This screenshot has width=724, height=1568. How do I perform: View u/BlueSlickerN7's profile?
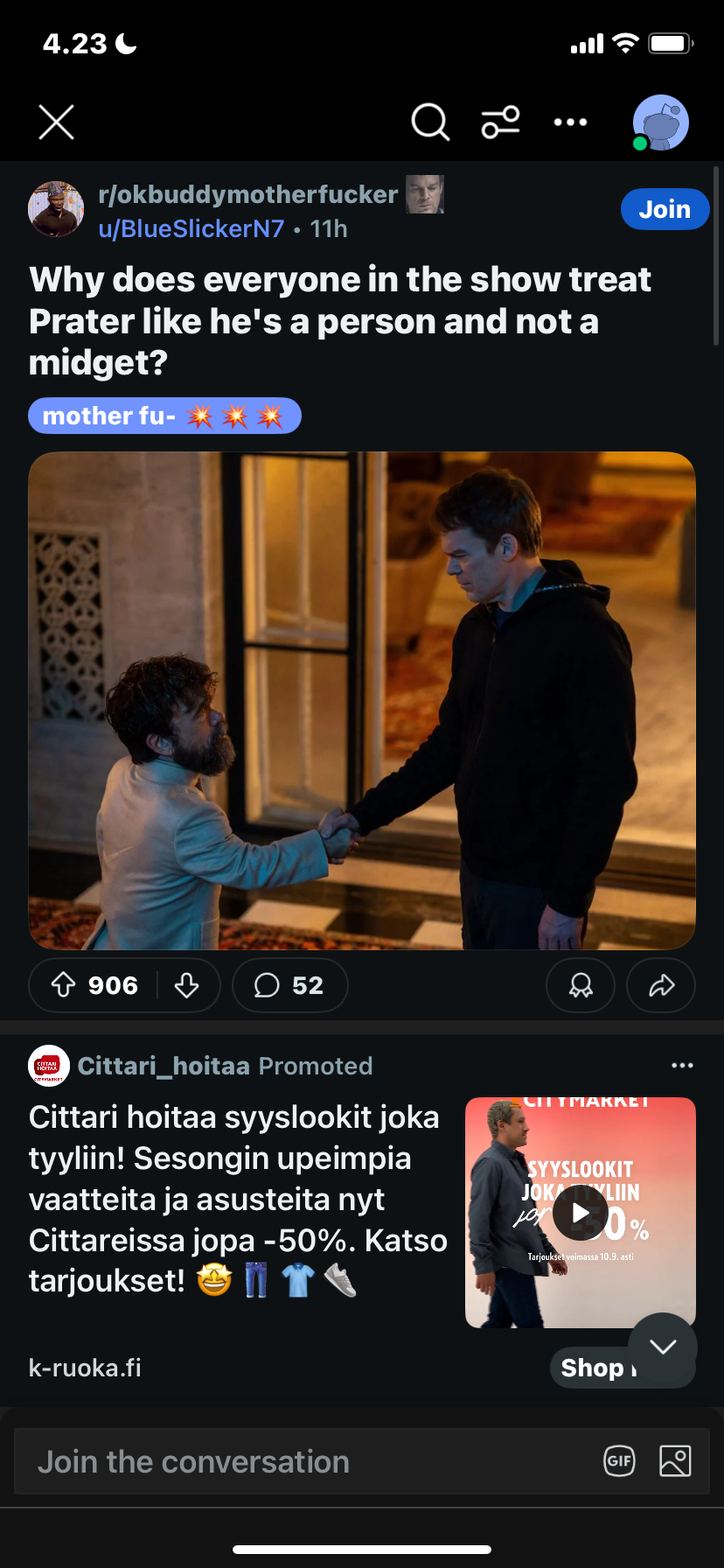click(x=191, y=229)
